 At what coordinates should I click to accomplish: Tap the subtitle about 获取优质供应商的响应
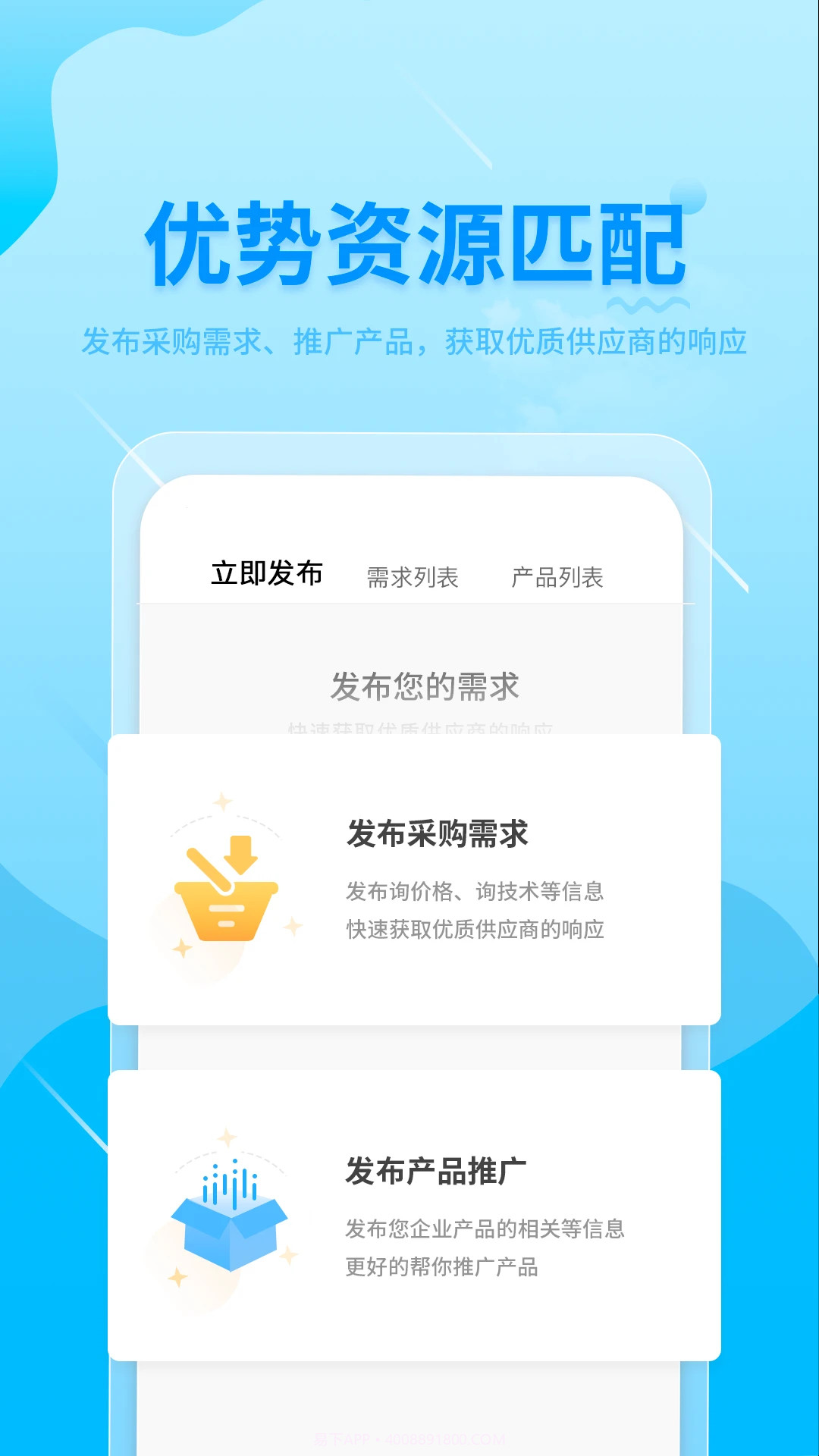pyautogui.click(x=417, y=341)
